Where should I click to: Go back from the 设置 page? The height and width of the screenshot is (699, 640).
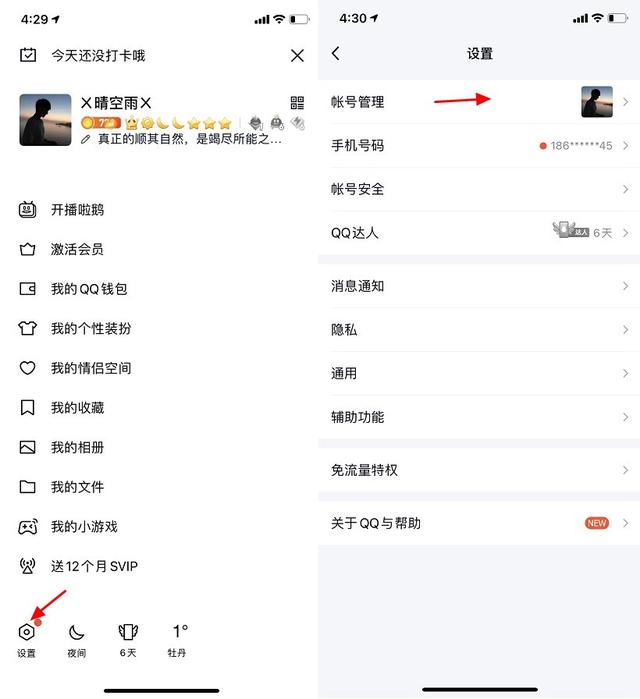336,54
